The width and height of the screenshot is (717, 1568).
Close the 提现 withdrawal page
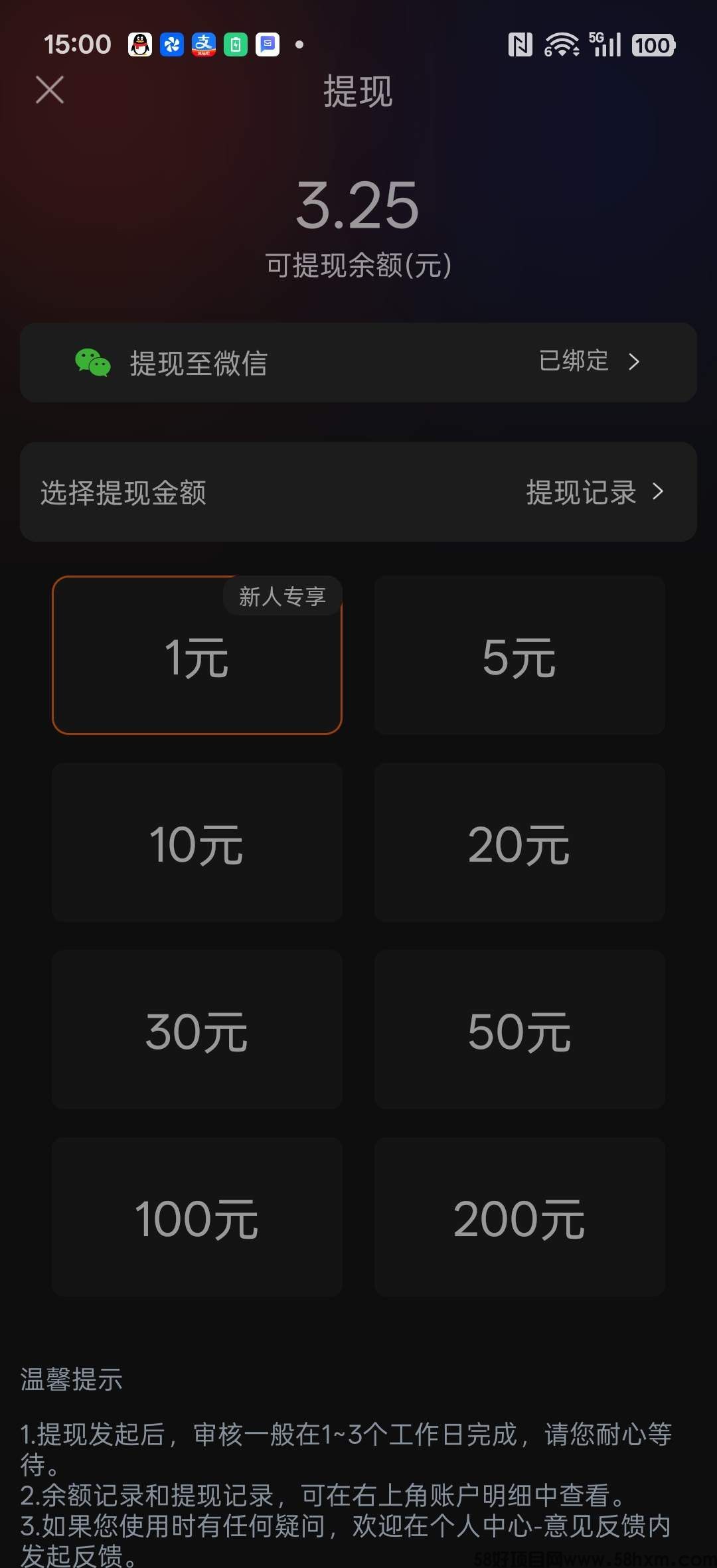pyautogui.click(x=50, y=90)
